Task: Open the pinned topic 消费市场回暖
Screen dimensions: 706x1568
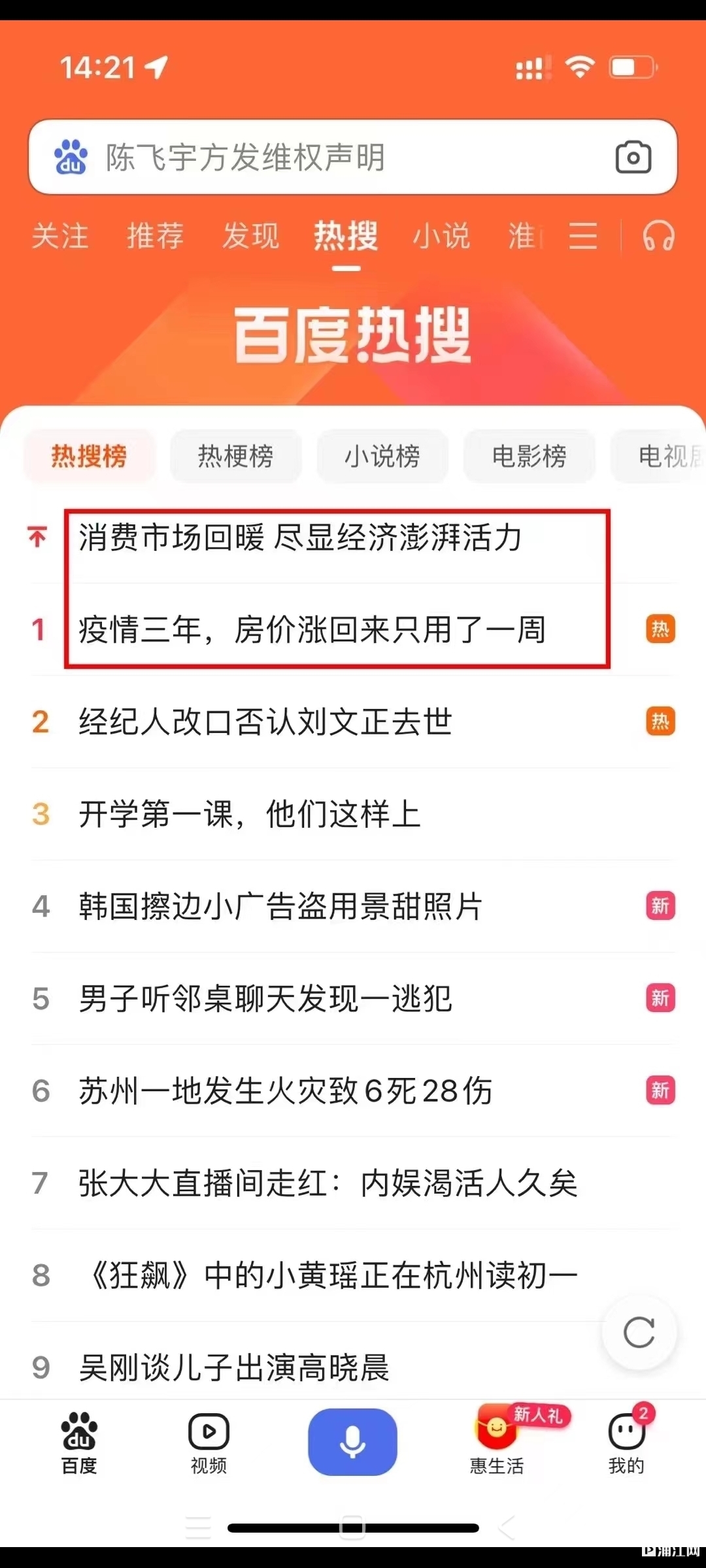Action: click(x=301, y=538)
